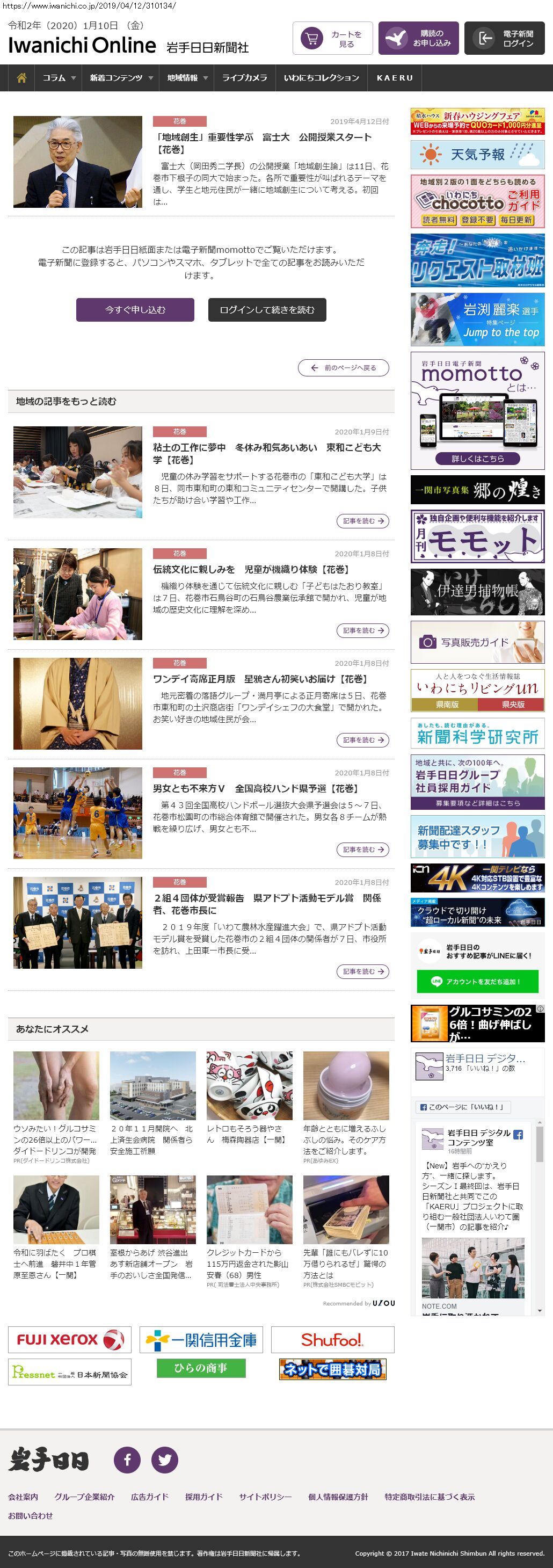This screenshot has height=1568, width=553.
Task: Expand the 新着コンテンツ menu
Action: coord(120,78)
